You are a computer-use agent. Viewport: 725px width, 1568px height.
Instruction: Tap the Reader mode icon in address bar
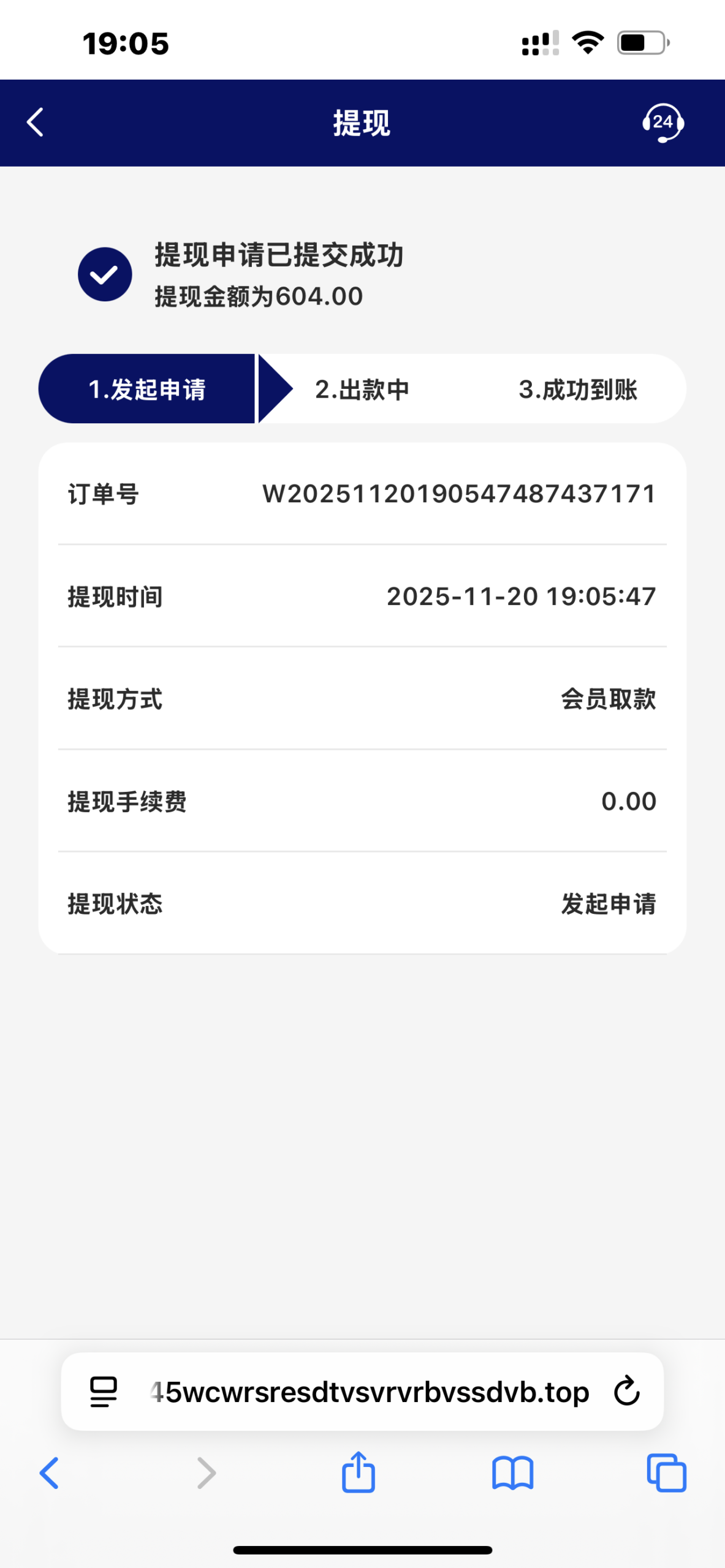pos(103,1390)
